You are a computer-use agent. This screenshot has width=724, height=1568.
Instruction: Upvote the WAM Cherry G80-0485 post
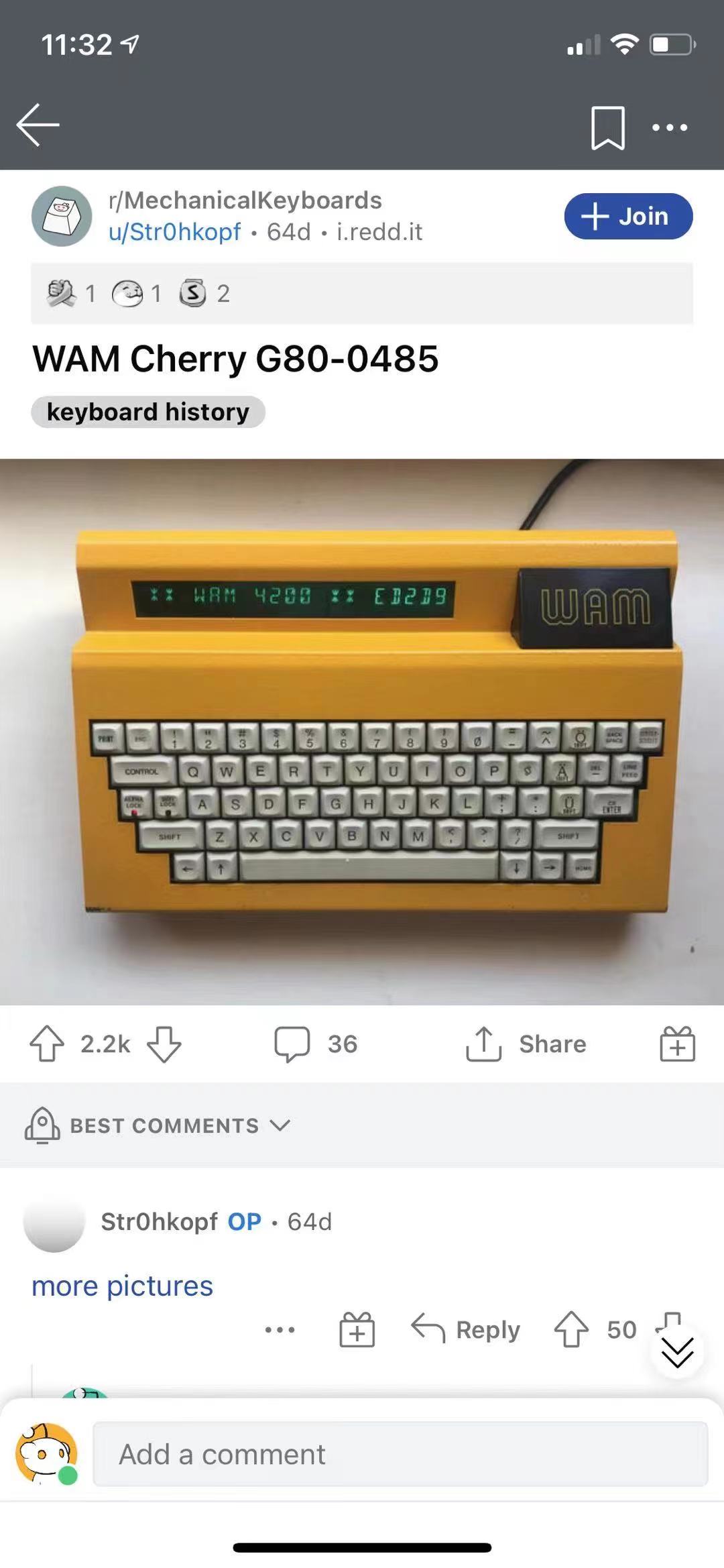(47, 1044)
